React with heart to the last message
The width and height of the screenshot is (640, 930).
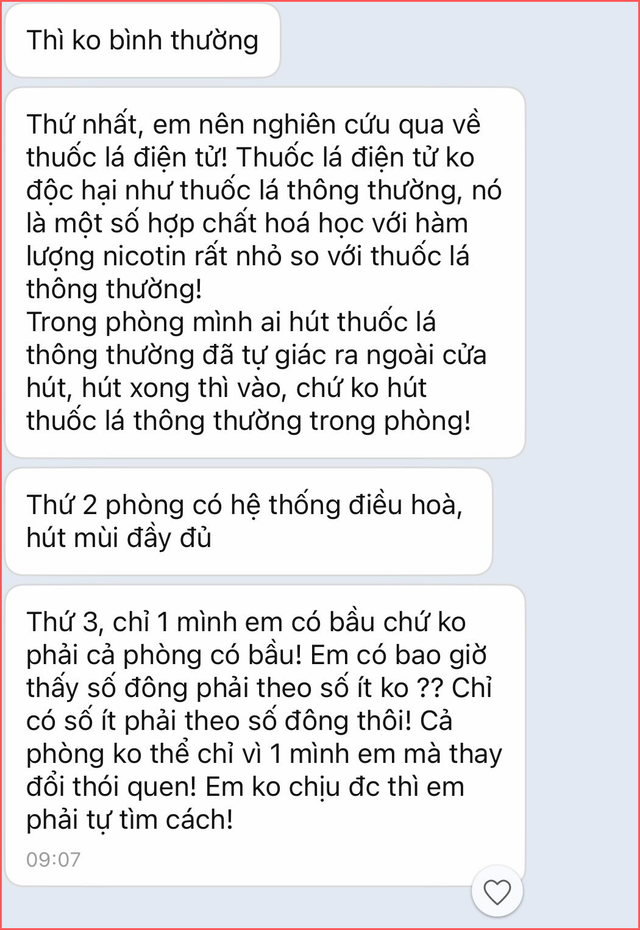[x=497, y=890]
